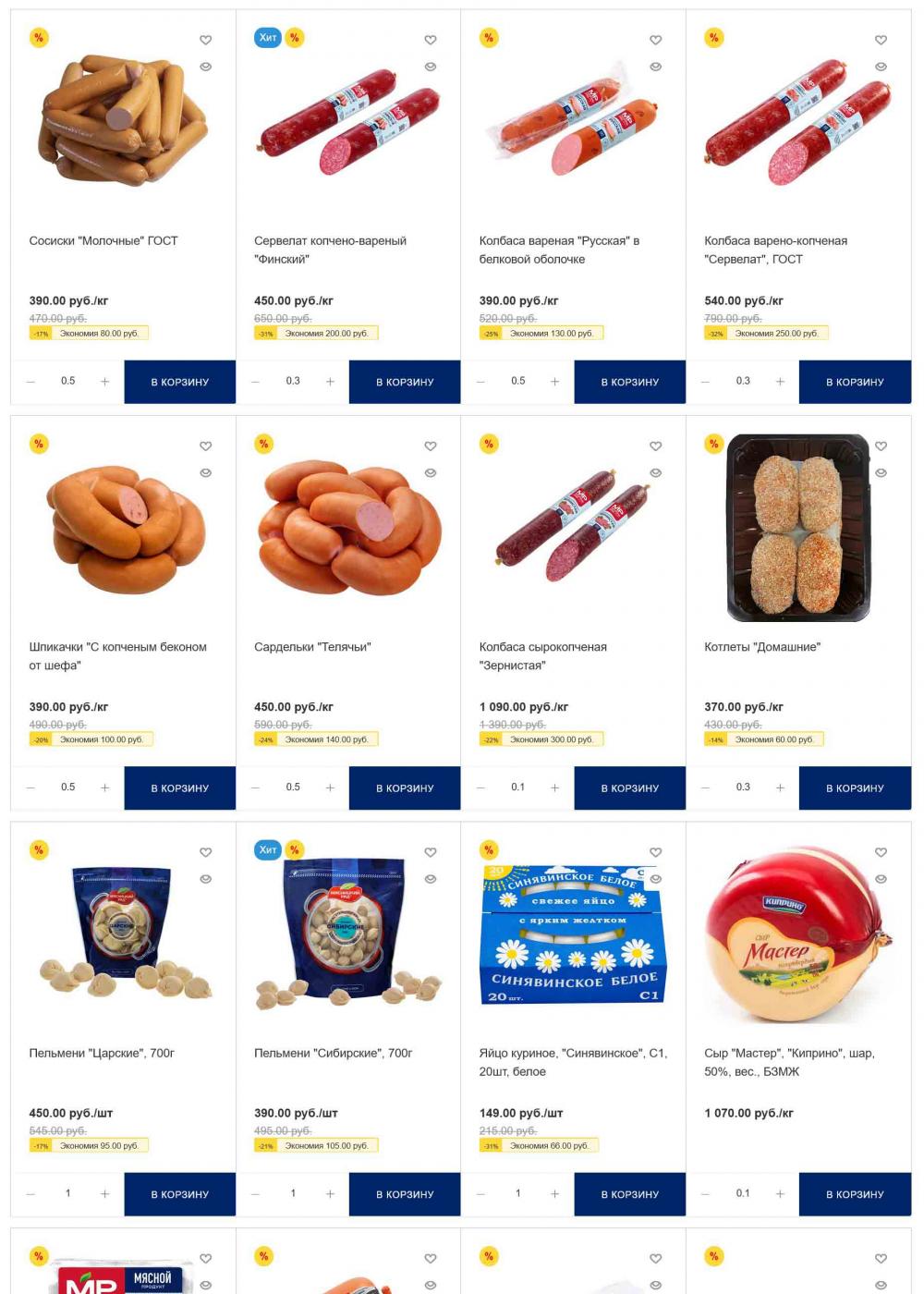Open Колбаса "Сервелат" ГОСТ product title

point(775,250)
